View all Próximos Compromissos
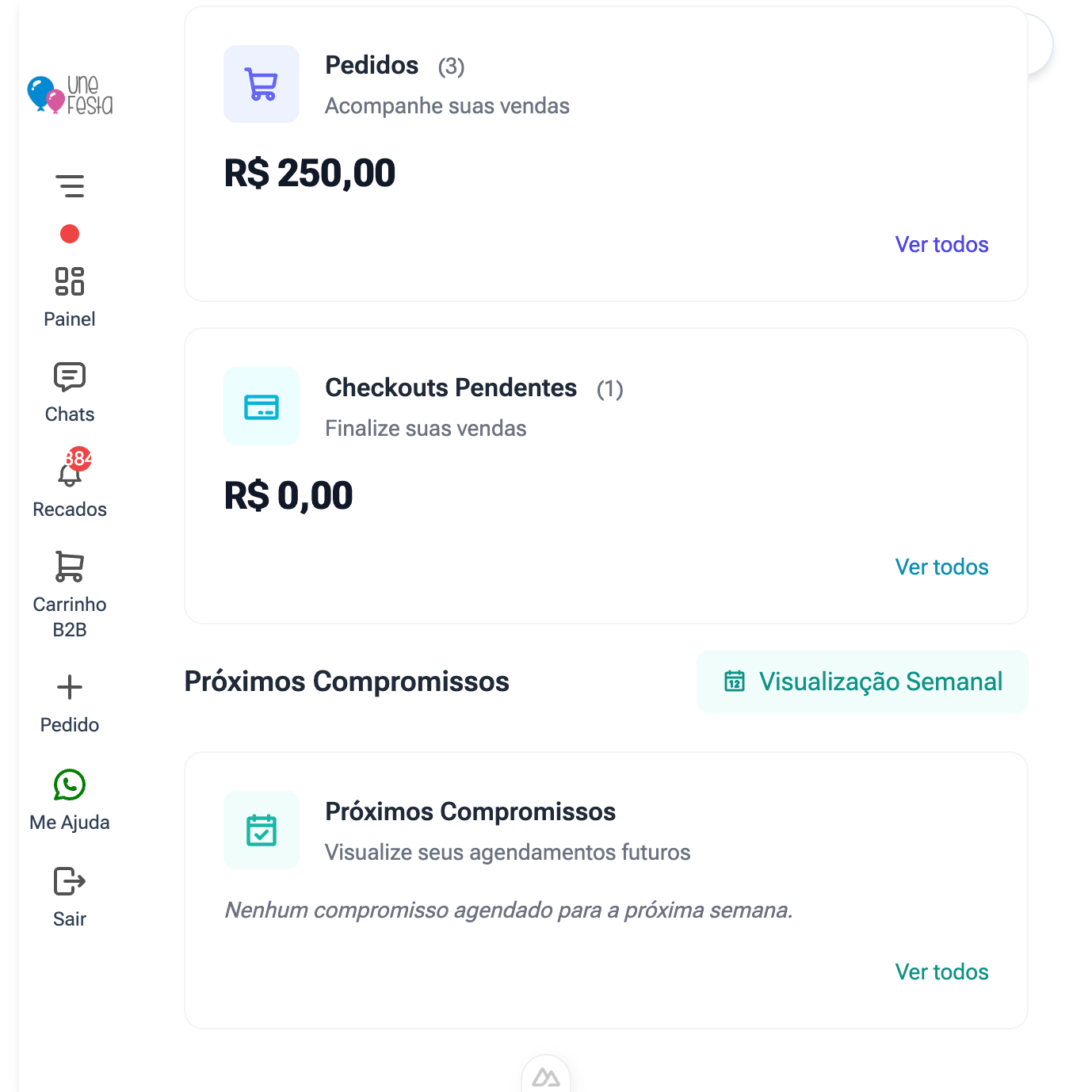1092x1092 pixels. click(x=941, y=972)
